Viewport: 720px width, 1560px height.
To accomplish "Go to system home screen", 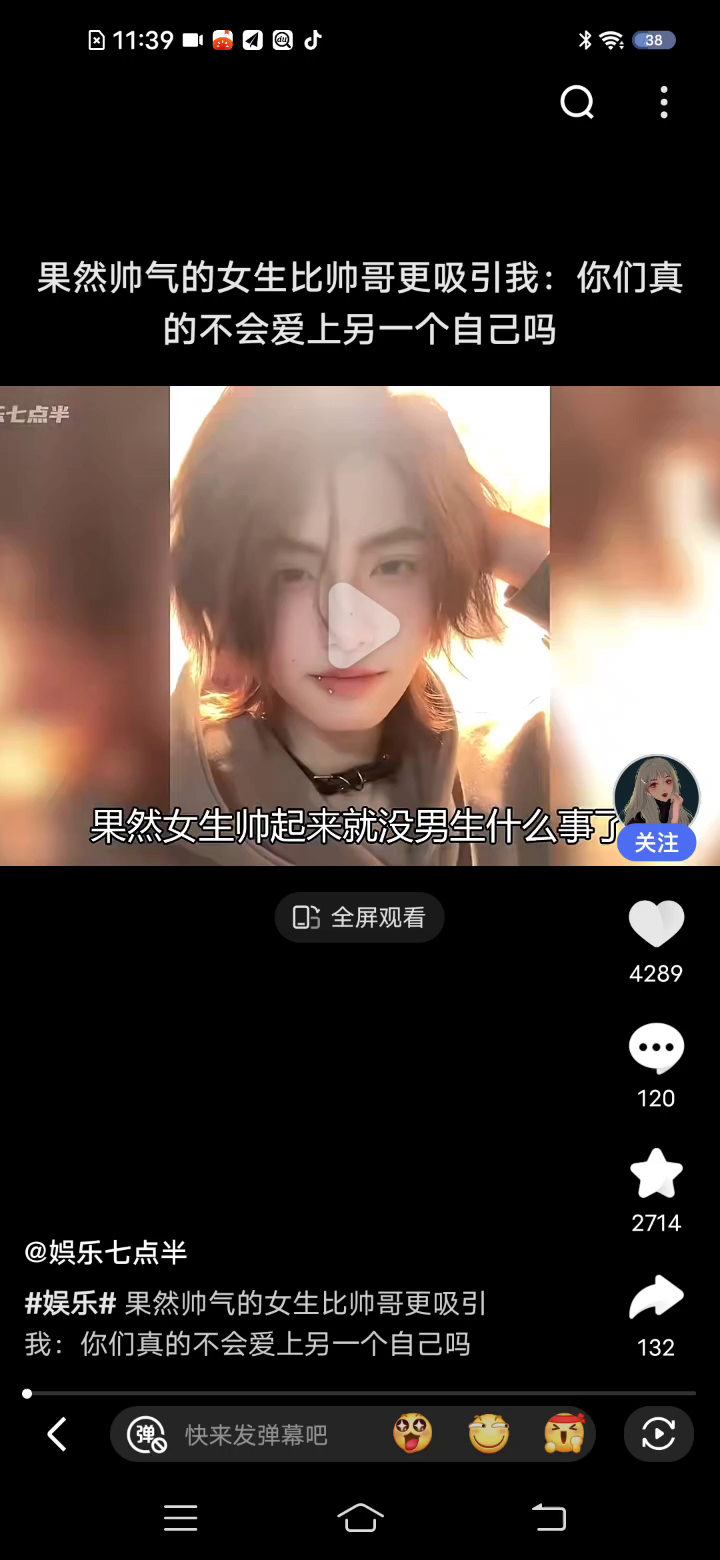I will pyautogui.click(x=360, y=1518).
